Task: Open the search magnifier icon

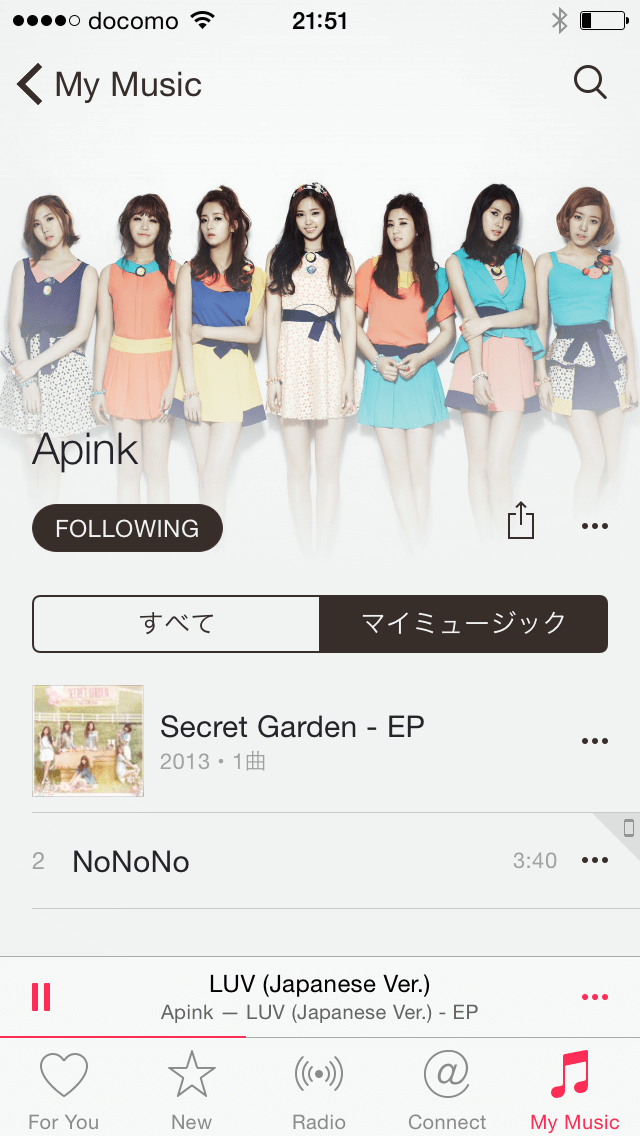Action: pyautogui.click(x=590, y=83)
